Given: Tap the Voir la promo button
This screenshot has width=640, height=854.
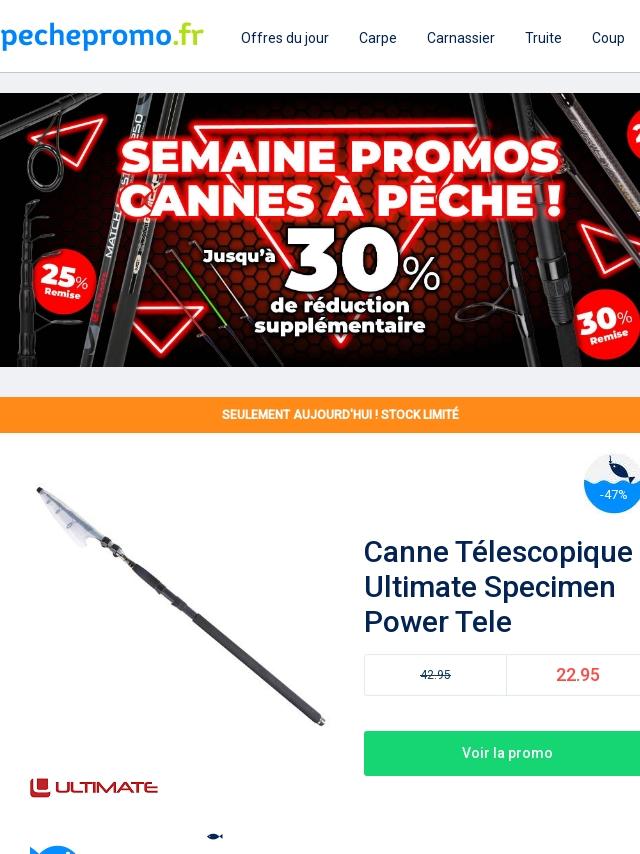Looking at the screenshot, I should [506, 753].
